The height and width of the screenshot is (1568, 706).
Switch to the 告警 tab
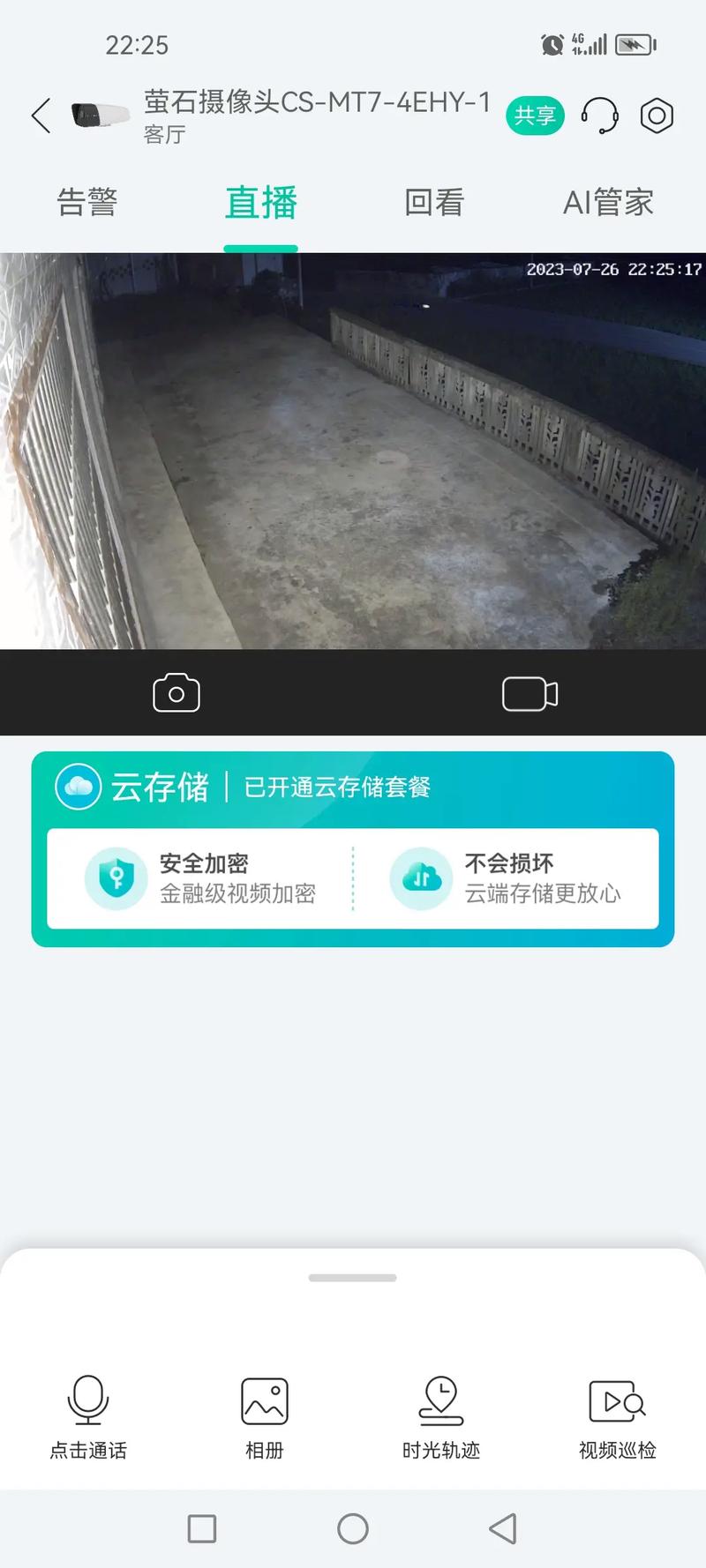(86, 203)
